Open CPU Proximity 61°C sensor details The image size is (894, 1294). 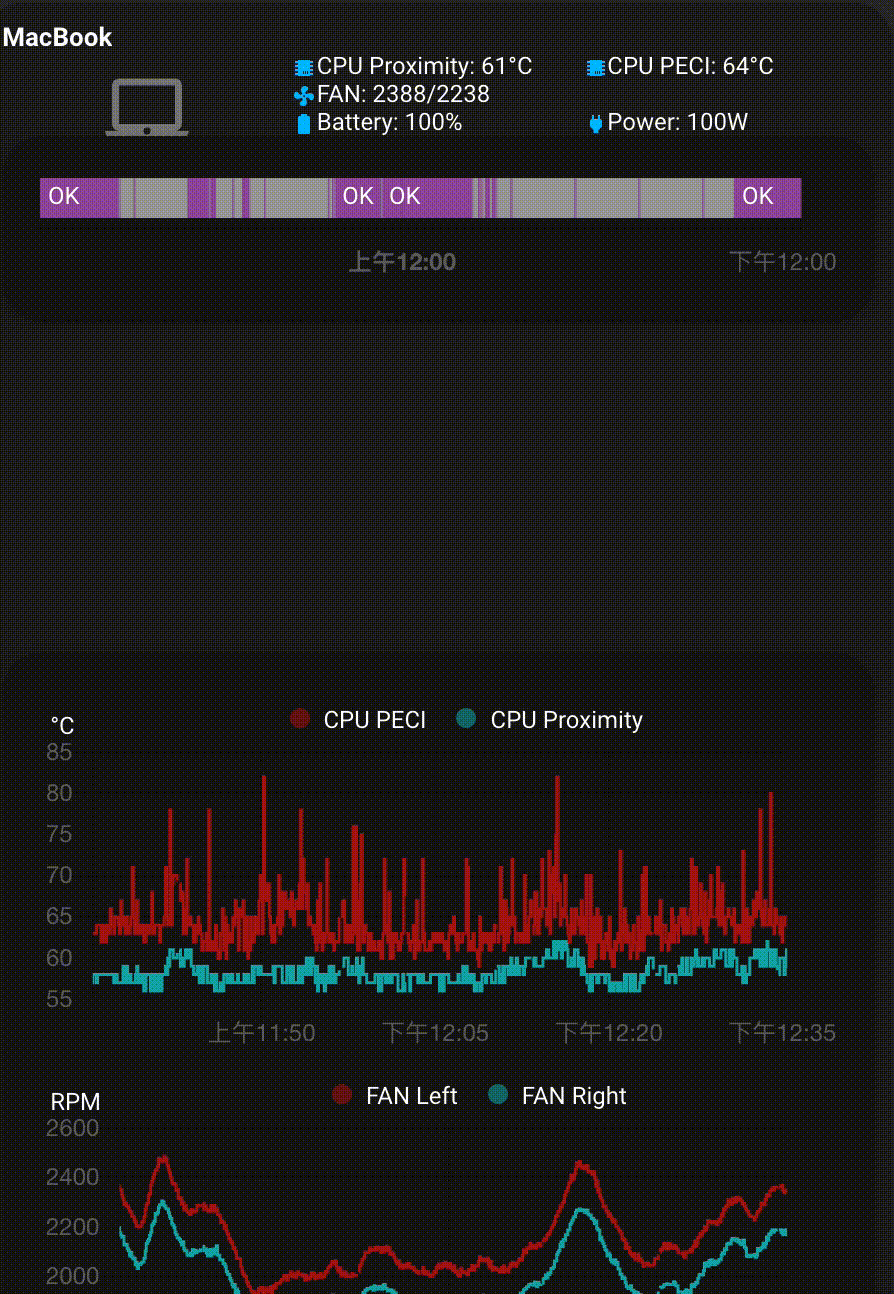point(413,67)
